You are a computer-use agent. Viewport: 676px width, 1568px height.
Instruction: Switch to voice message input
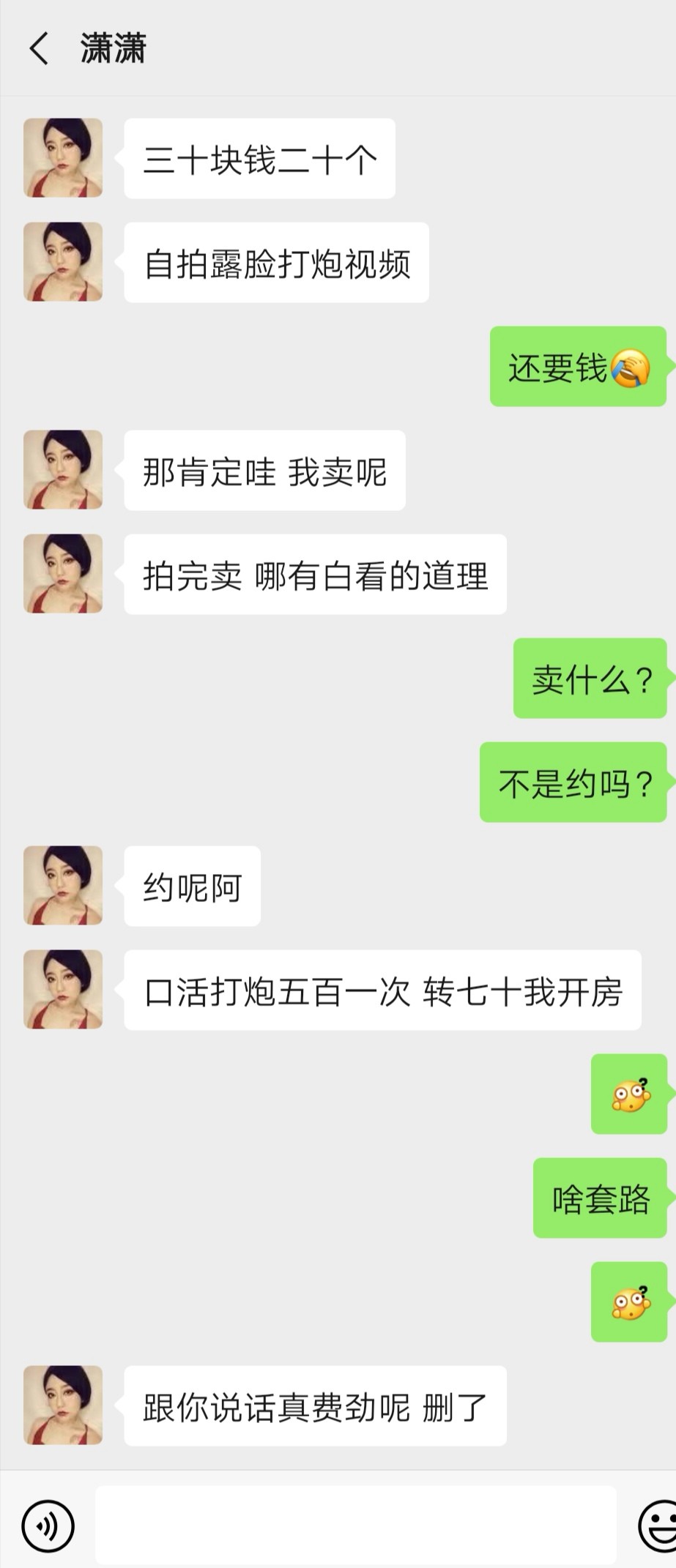[x=48, y=1526]
